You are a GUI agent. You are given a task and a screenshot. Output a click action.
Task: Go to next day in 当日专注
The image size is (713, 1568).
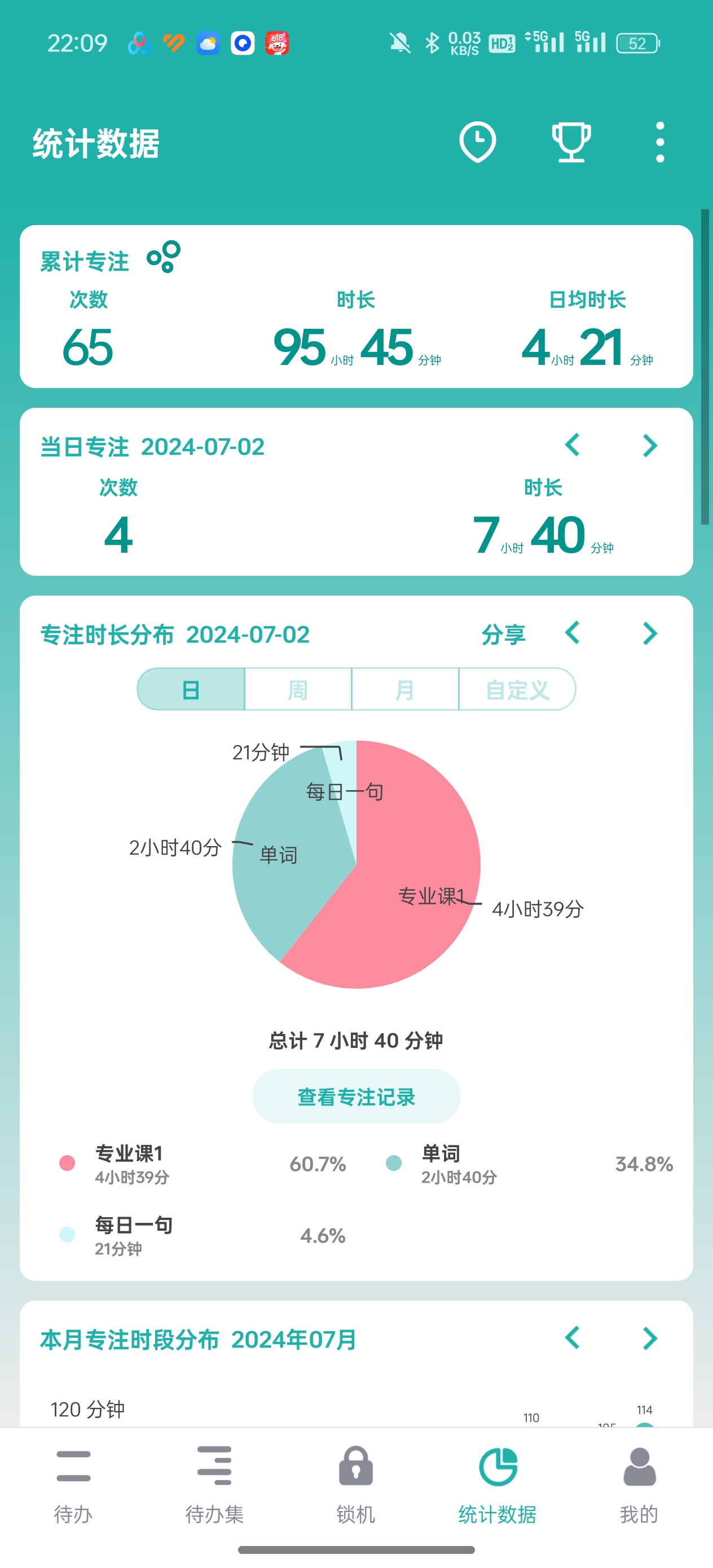pos(650,446)
